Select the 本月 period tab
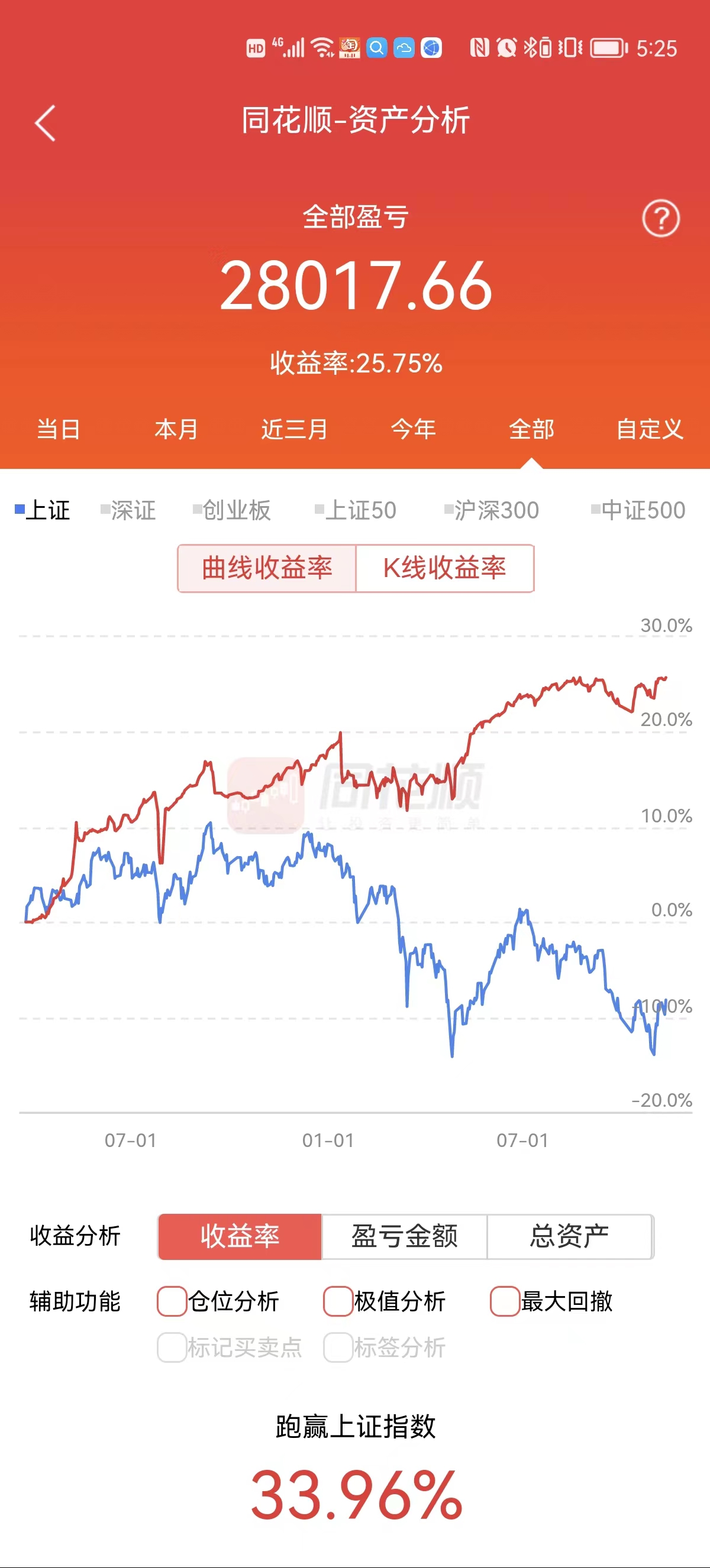 [x=176, y=429]
